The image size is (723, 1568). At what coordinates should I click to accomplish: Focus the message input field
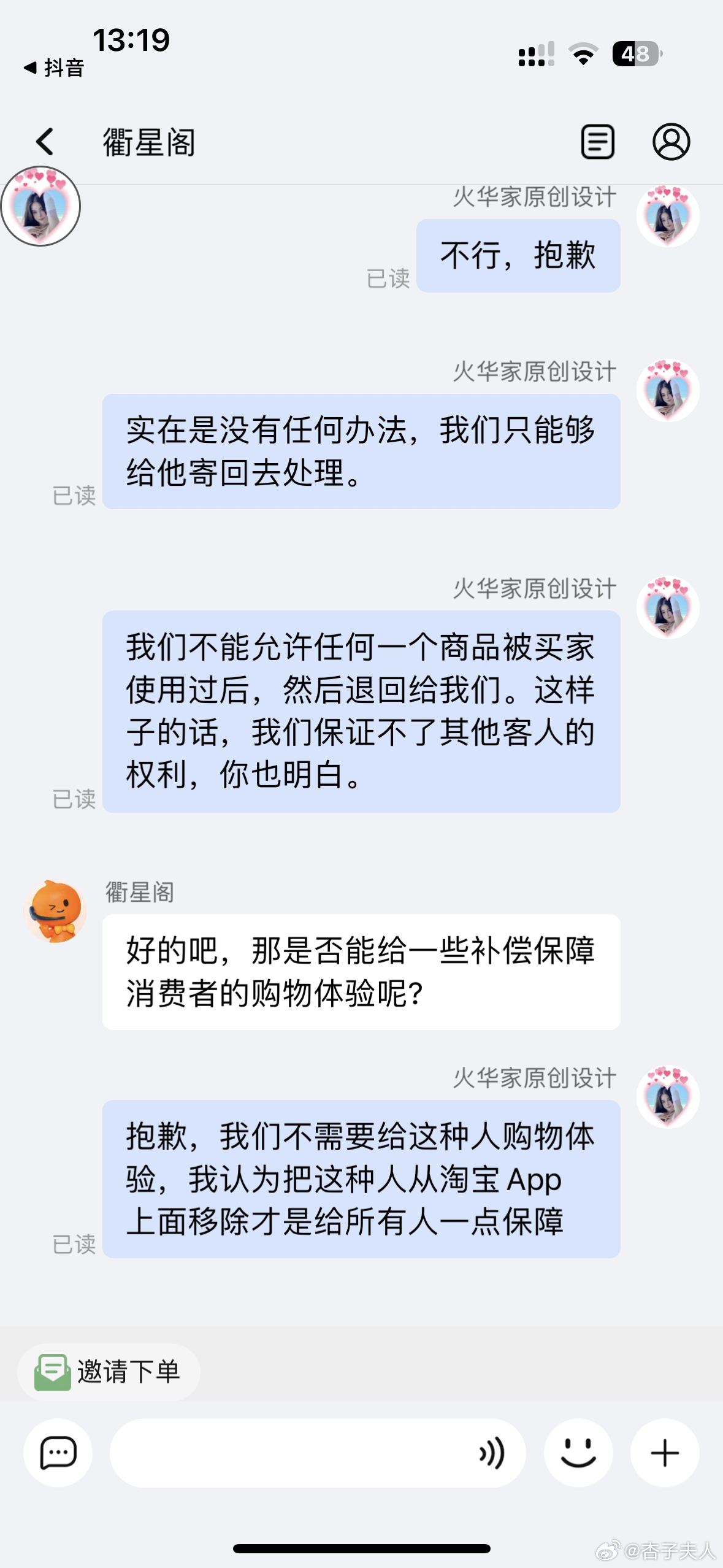tap(288, 1453)
